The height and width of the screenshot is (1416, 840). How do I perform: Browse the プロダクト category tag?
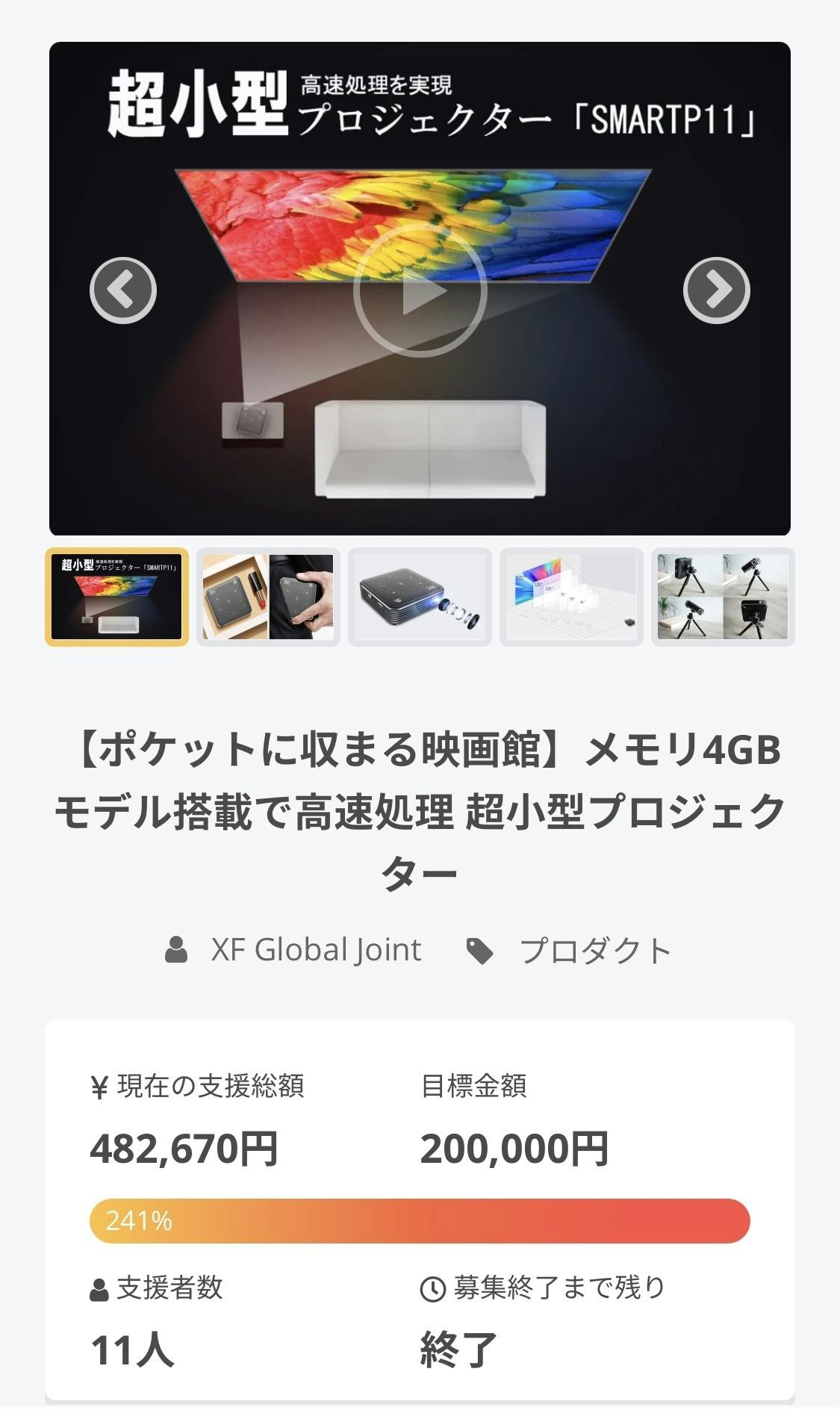click(594, 951)
